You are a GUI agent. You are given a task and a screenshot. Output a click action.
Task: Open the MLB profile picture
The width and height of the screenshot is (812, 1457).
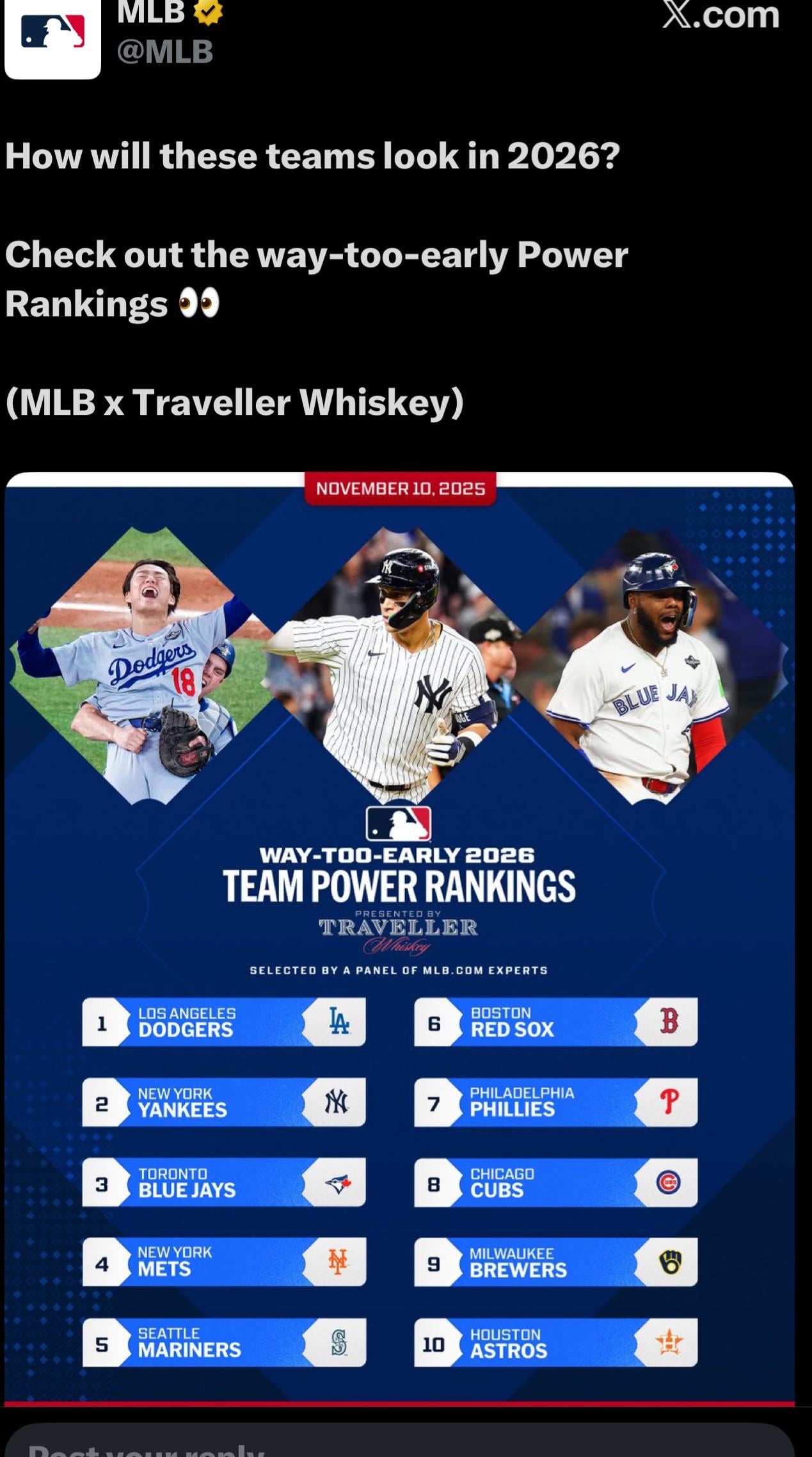[52, 35]
